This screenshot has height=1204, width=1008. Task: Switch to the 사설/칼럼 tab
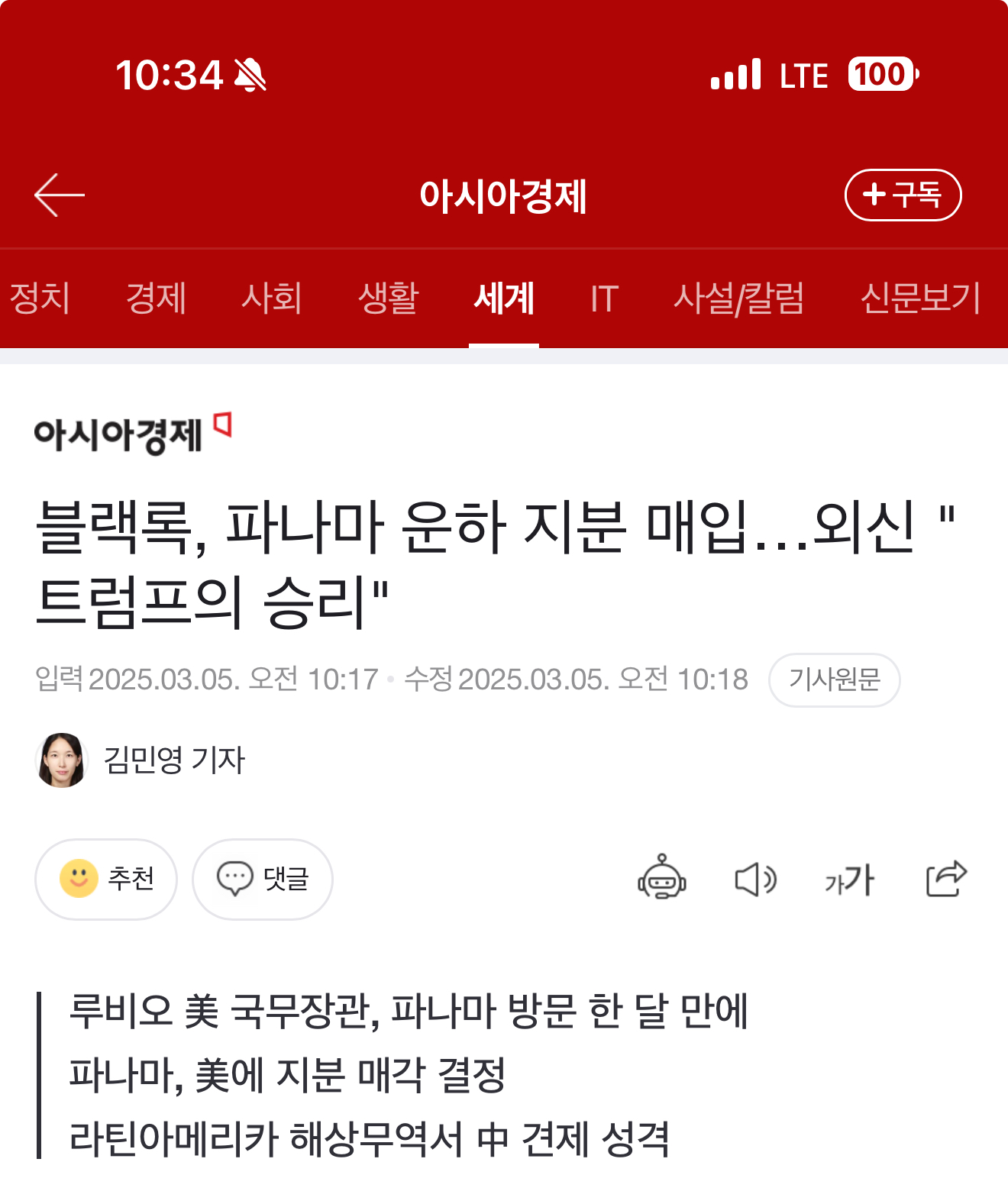tap(738, 298)
